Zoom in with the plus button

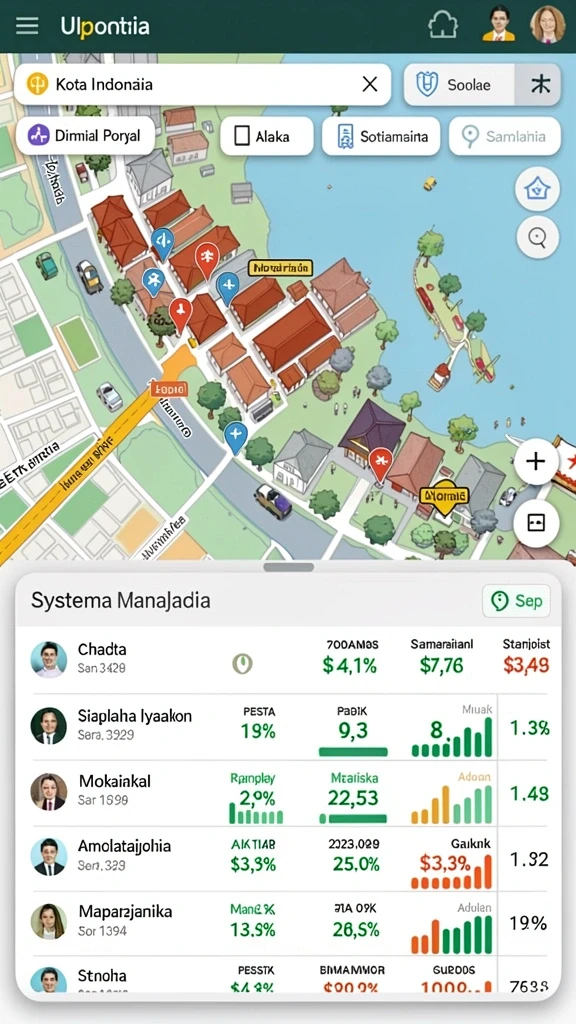pos(536,462)
